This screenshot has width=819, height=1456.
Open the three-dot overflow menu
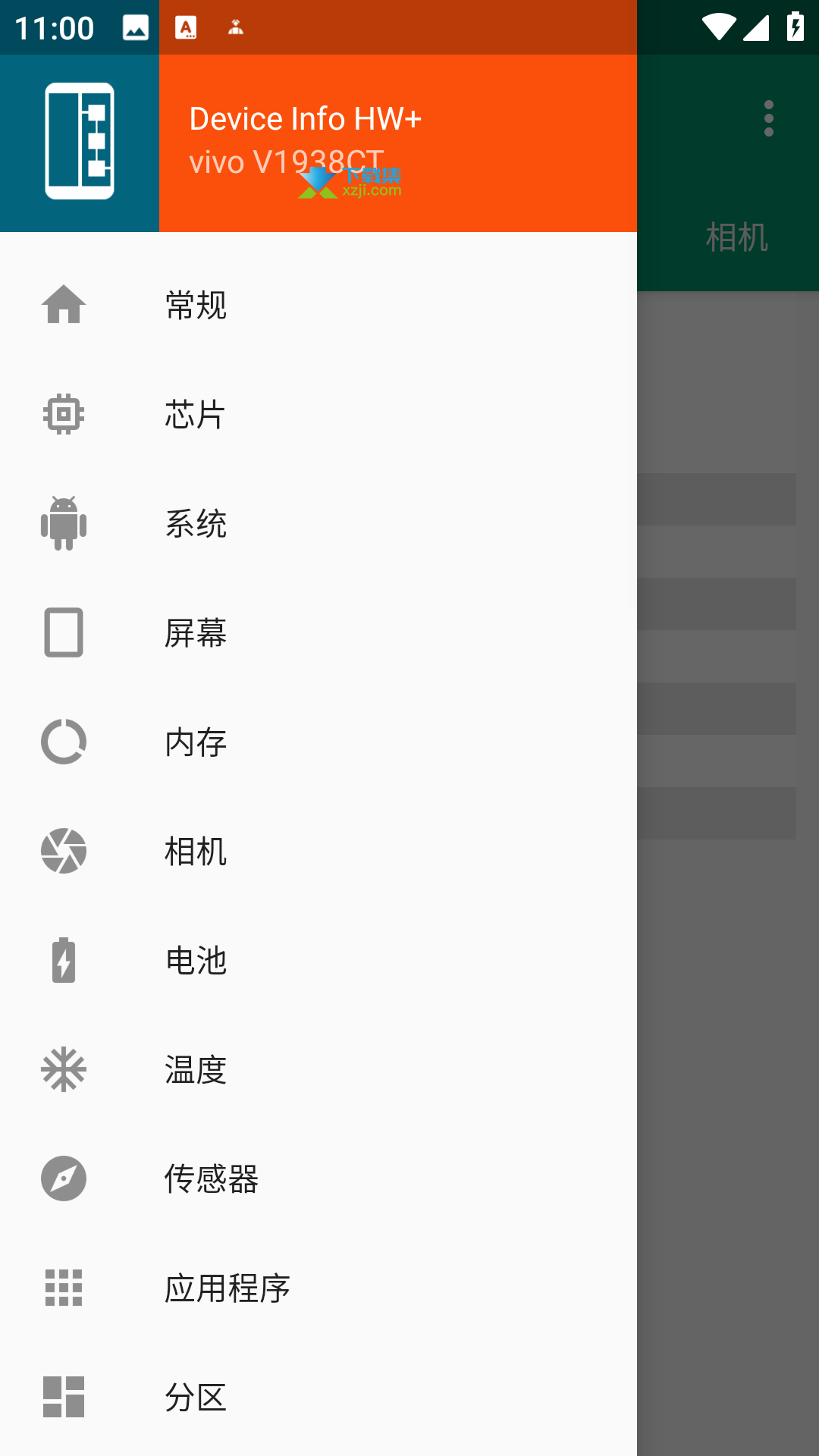pyautogui.click(x=769, y=118)
